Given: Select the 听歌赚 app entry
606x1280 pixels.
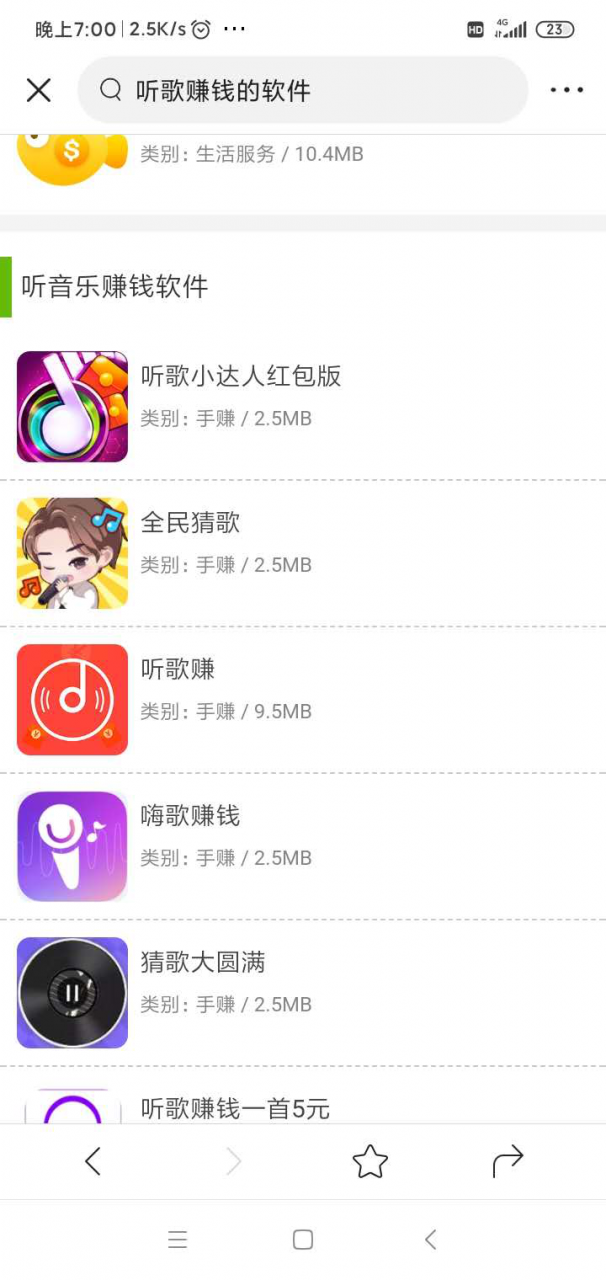Looking at the screenshot, I should pos(178,669).
